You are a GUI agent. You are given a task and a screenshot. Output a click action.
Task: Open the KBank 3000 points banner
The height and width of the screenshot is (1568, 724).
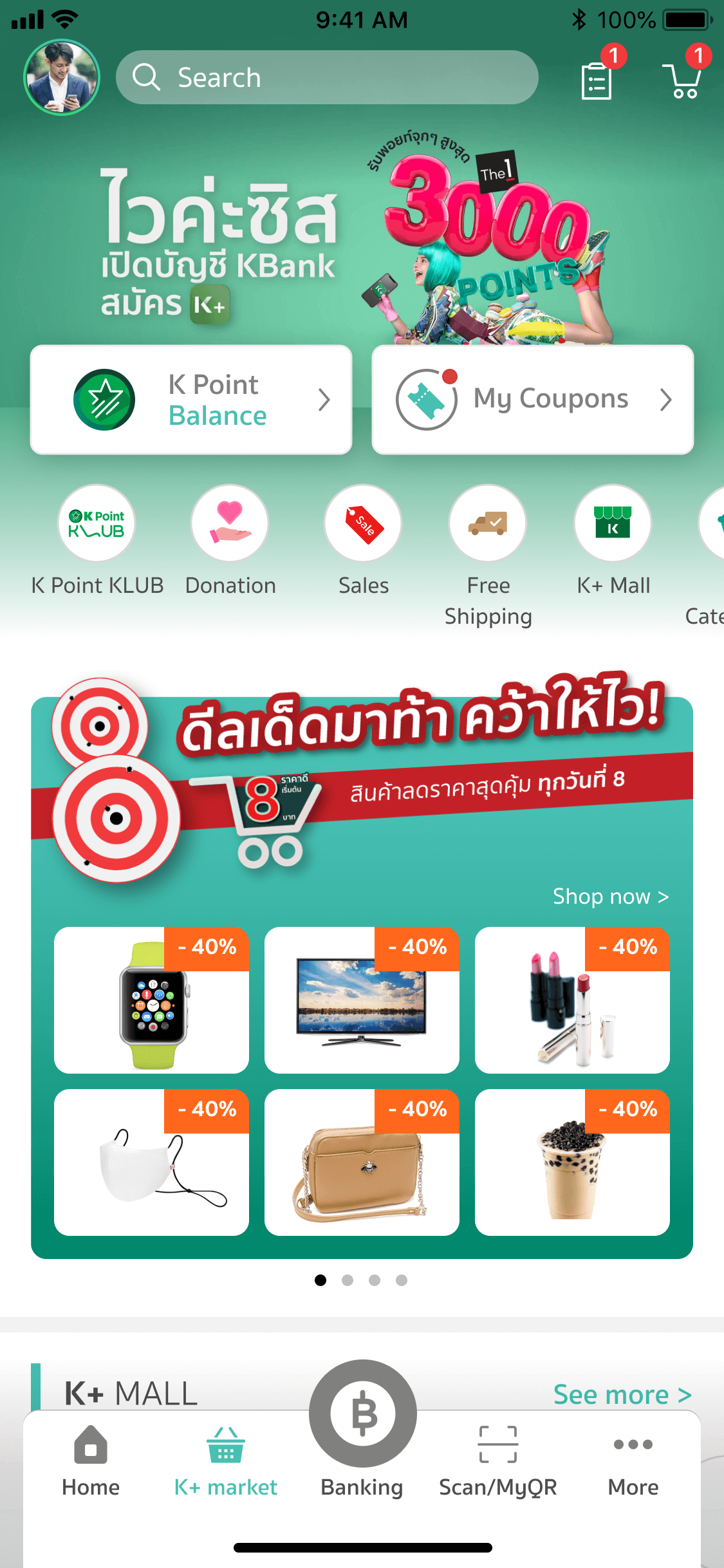click(360, 238)
